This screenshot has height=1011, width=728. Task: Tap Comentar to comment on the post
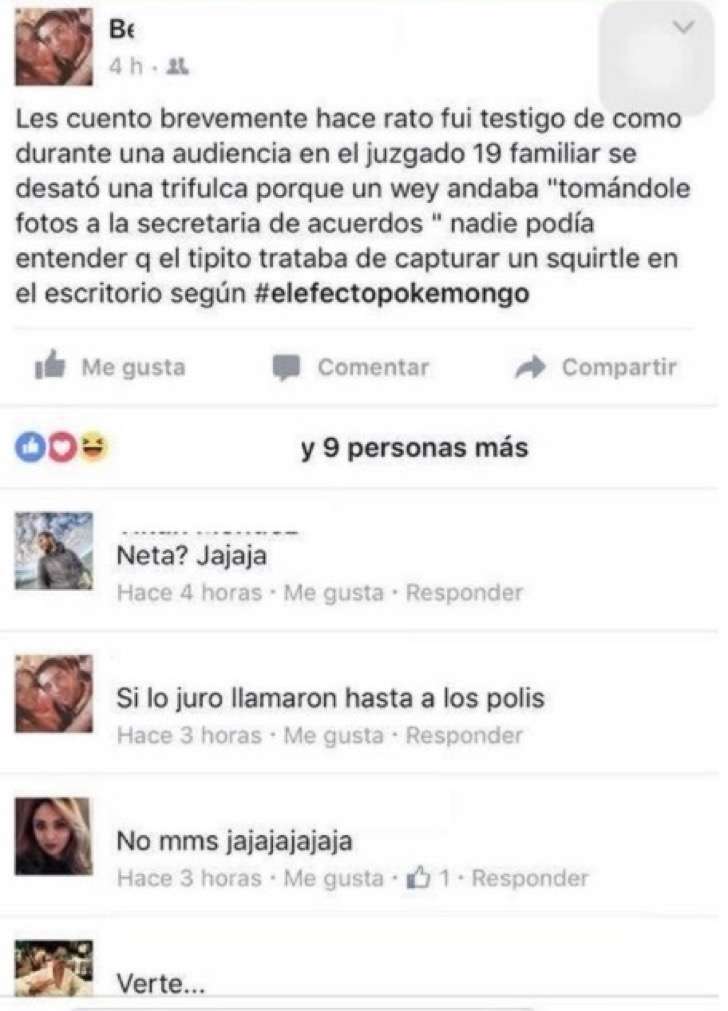point(351,367)
